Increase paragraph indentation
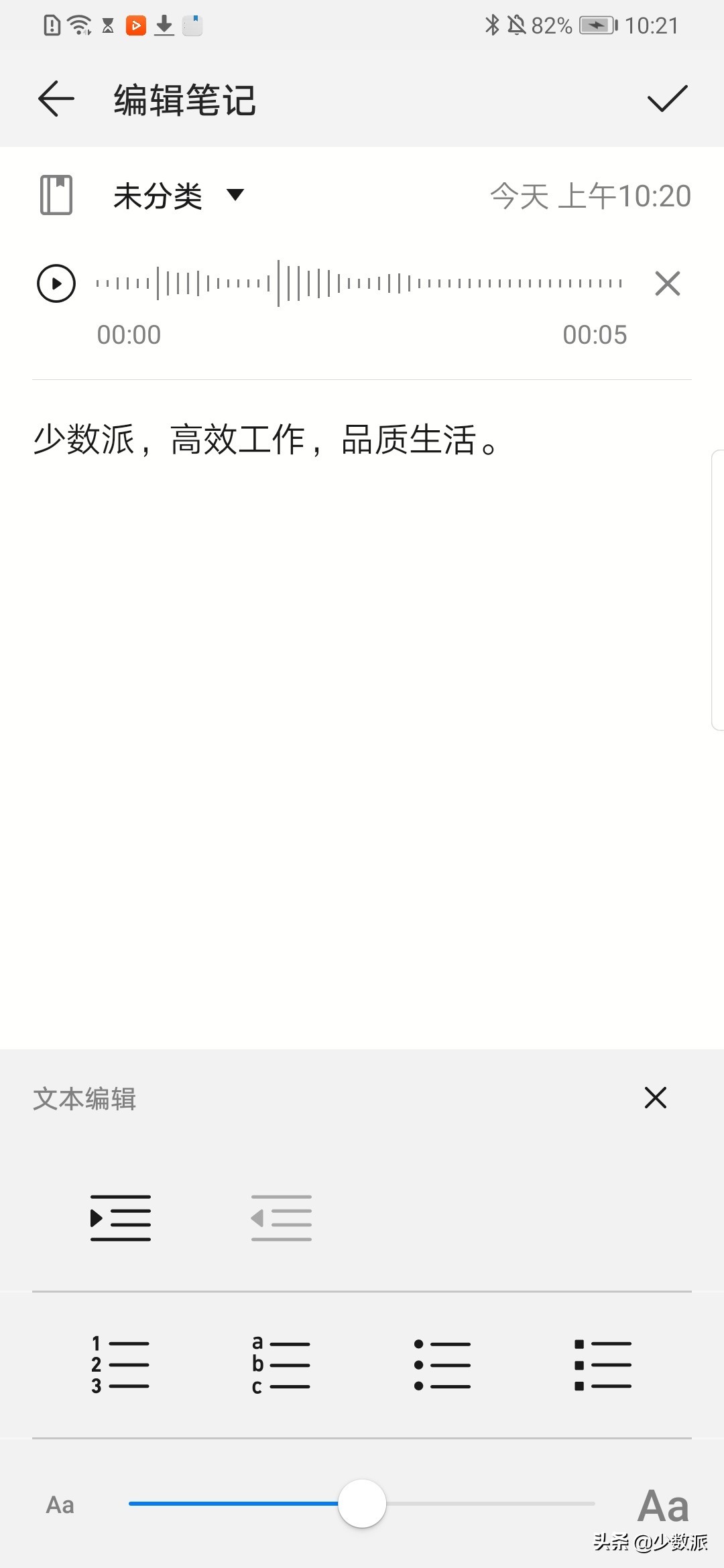This screenshot has height=1568, width=724. point(121,1218)
